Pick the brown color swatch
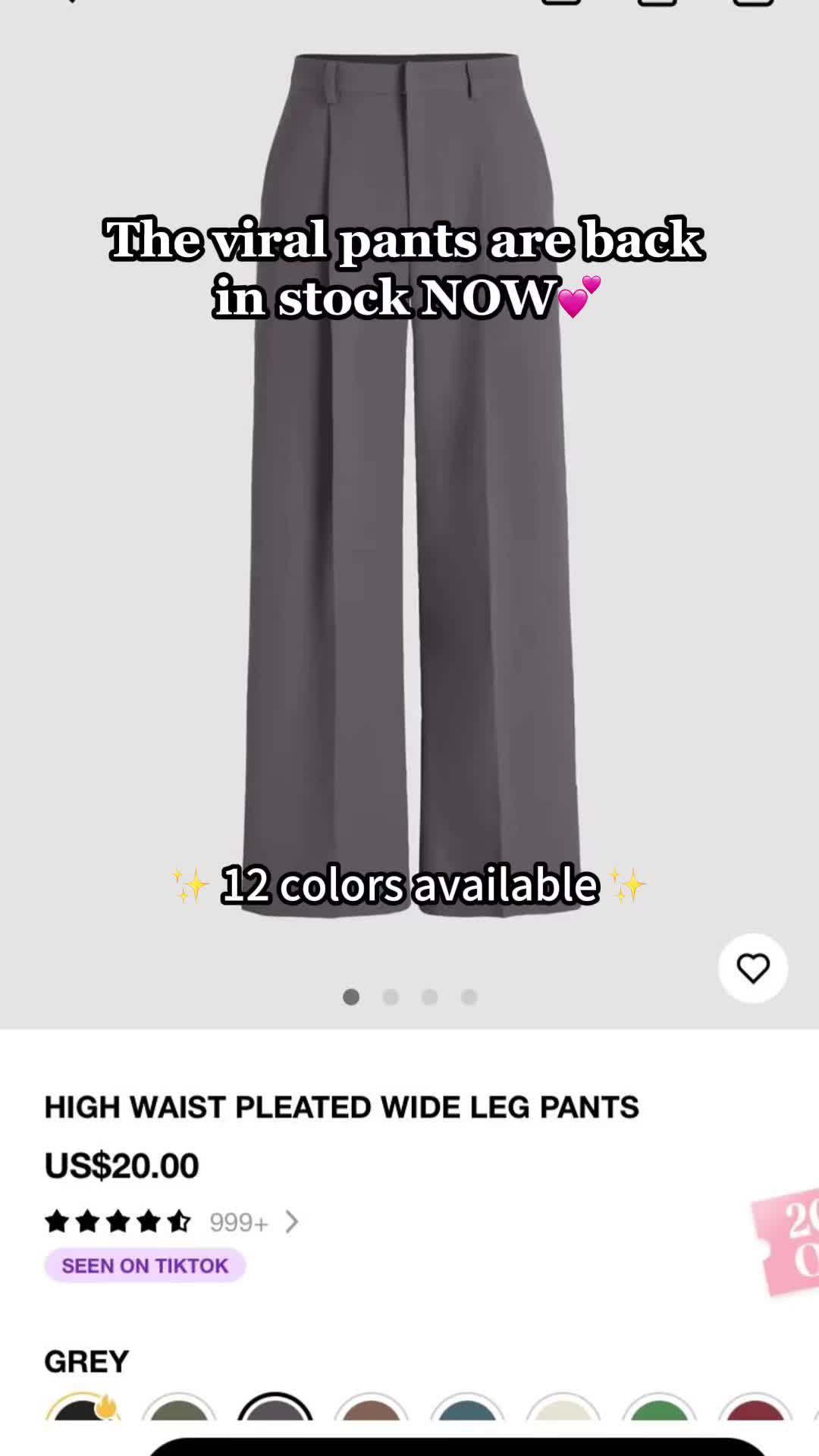Screen dimensions: 819x1456 (x=371, y=1409)
